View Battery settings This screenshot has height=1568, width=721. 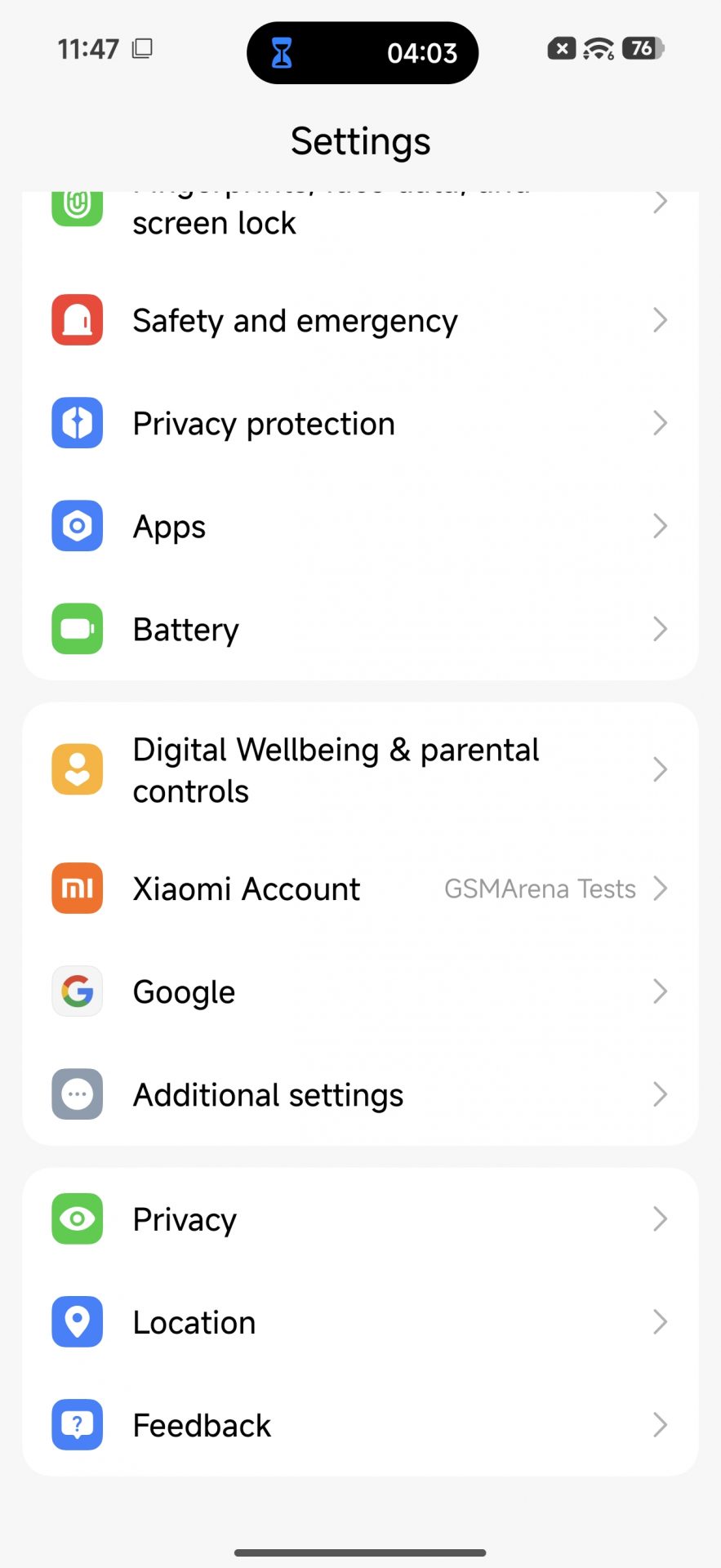tap(359, 629)
